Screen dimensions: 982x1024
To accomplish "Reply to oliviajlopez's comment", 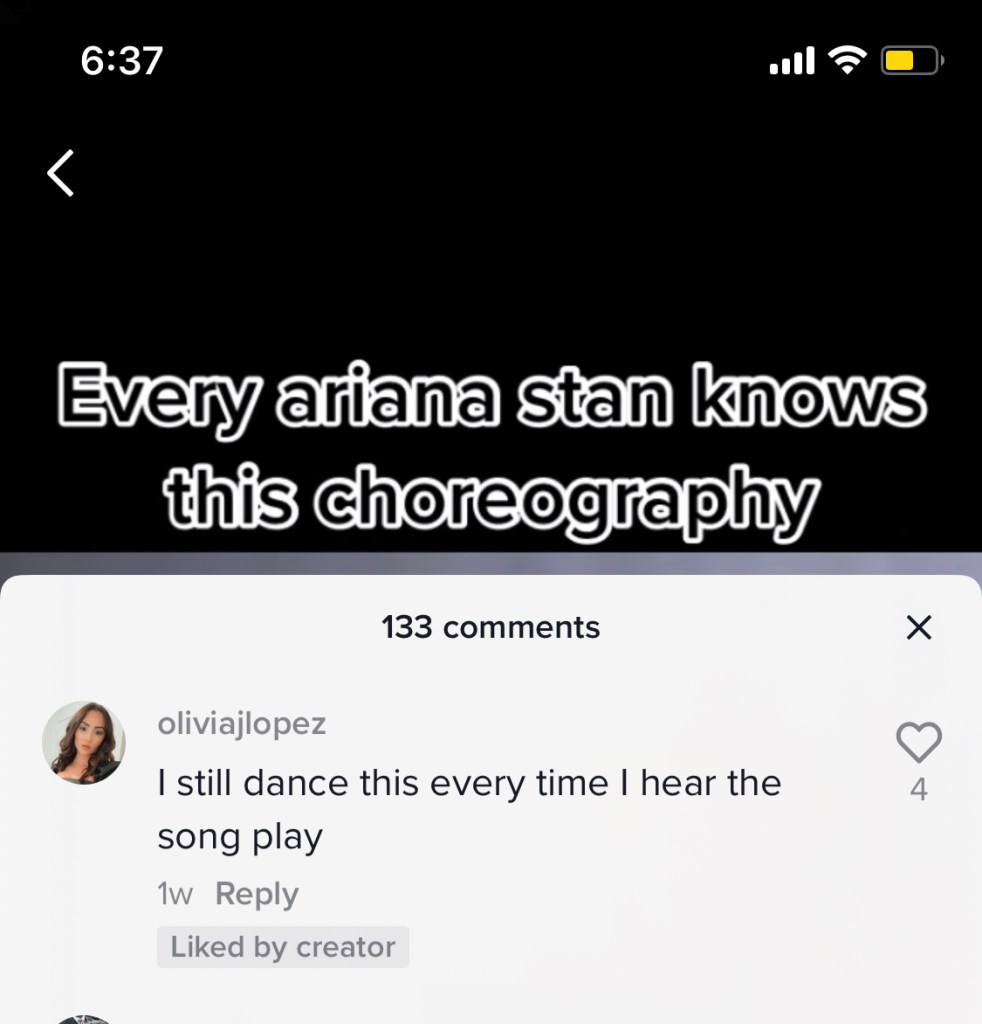I will 257,894.
